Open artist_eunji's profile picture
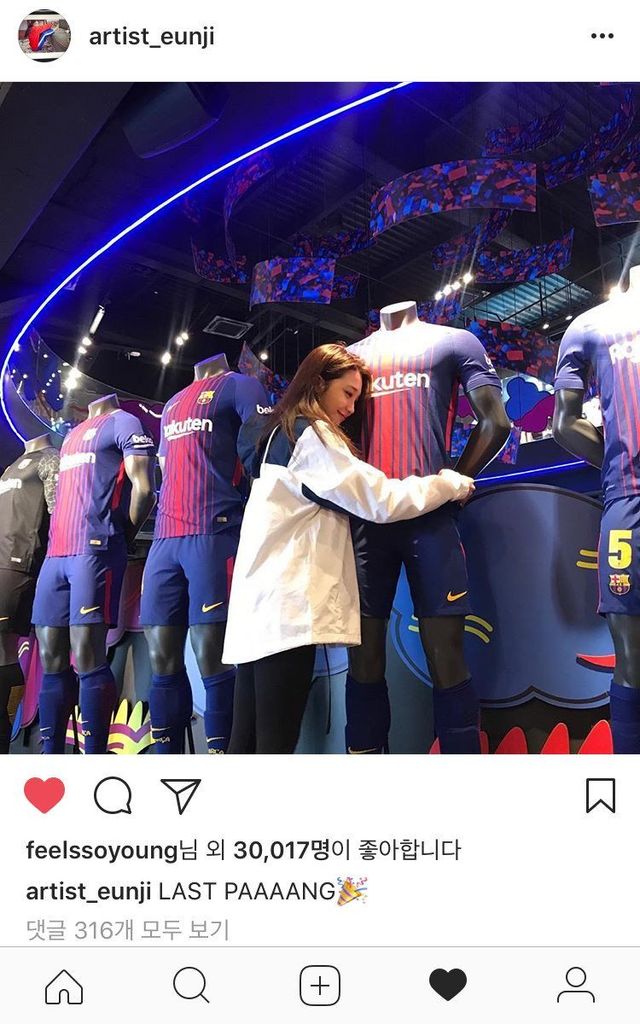 pyautogui.click(x=44, y=36)
